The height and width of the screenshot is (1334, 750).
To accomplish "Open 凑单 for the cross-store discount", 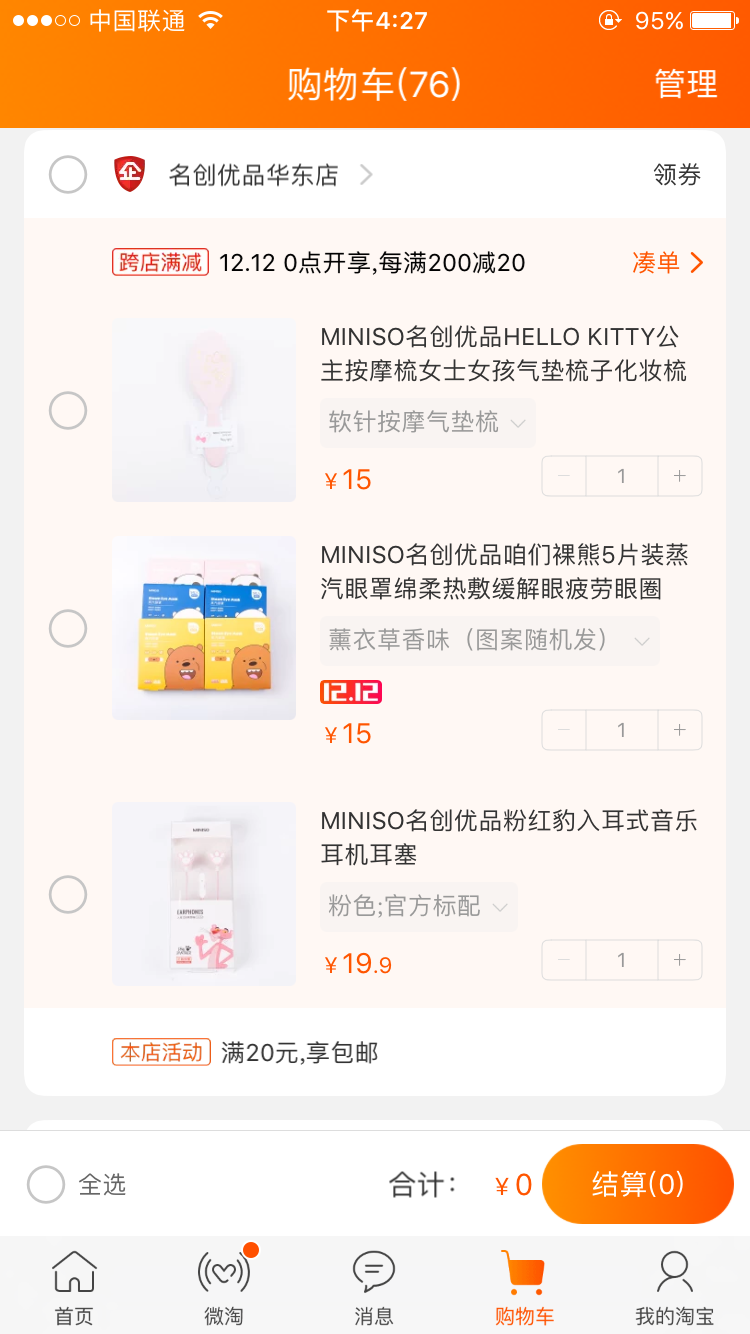I will pyautogui.click(x=668, y=263).
